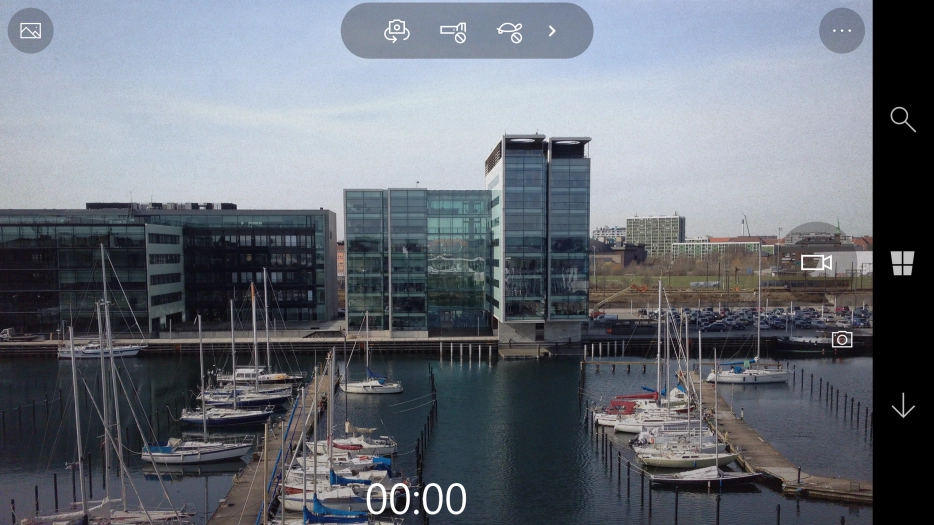Screen dimensions: 934x525
Task: Tap the system search button
Action: (903, 120)
